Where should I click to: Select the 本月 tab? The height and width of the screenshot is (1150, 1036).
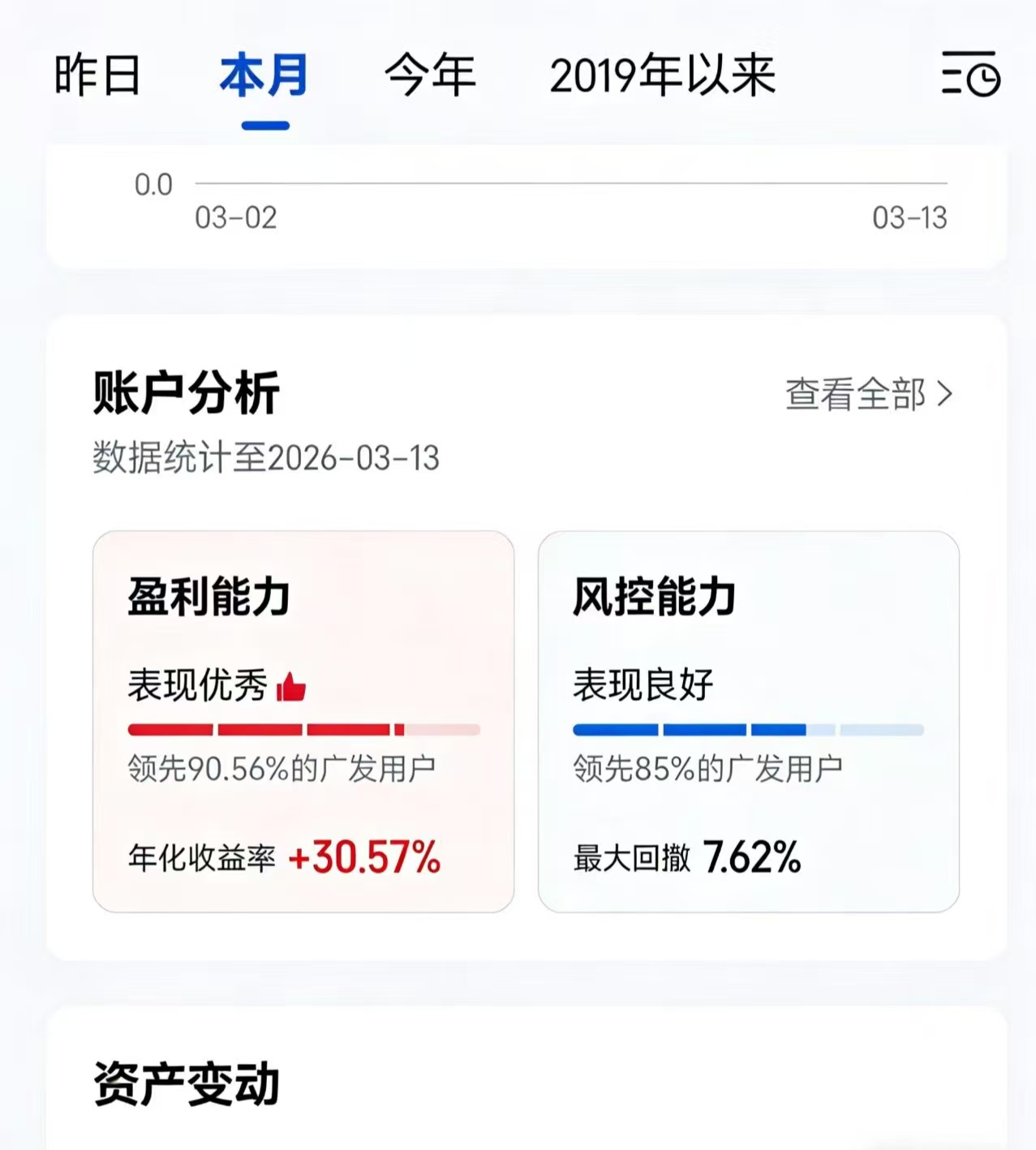(264, 75)
